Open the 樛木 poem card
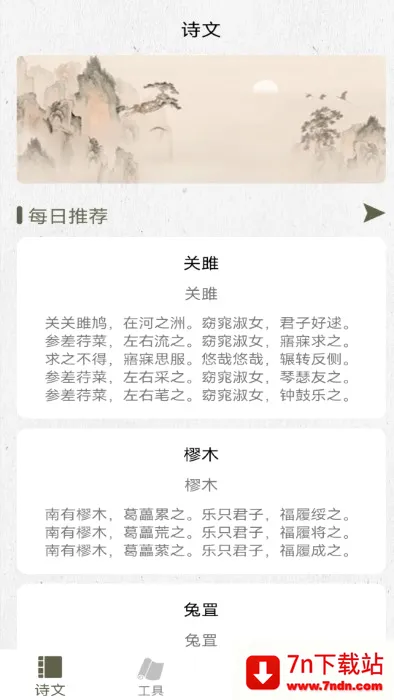Screen dimensions: 394x700 201,501
